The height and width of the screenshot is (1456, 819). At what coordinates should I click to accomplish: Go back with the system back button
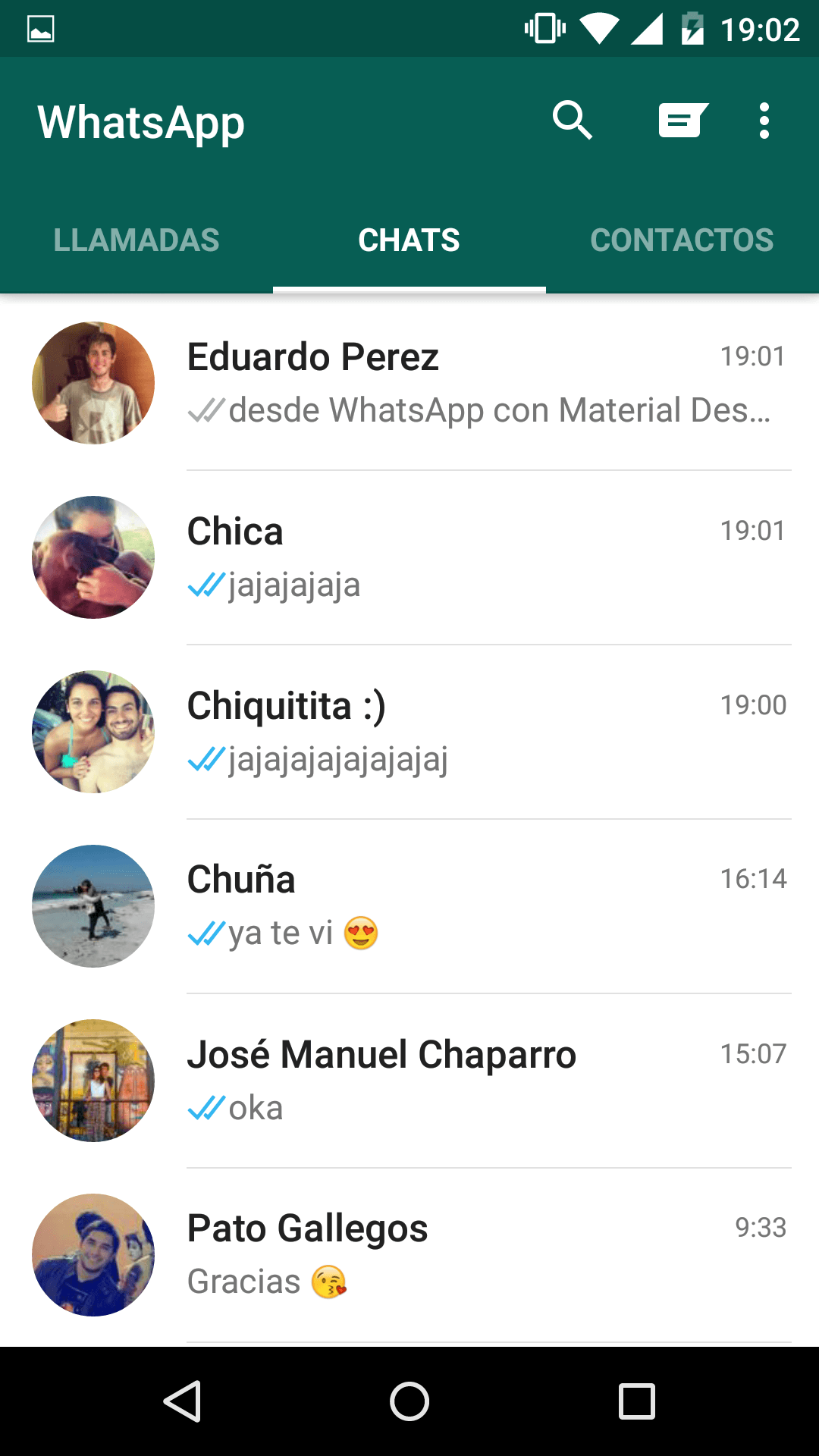pyautogui.click(x=182, y=1401)
